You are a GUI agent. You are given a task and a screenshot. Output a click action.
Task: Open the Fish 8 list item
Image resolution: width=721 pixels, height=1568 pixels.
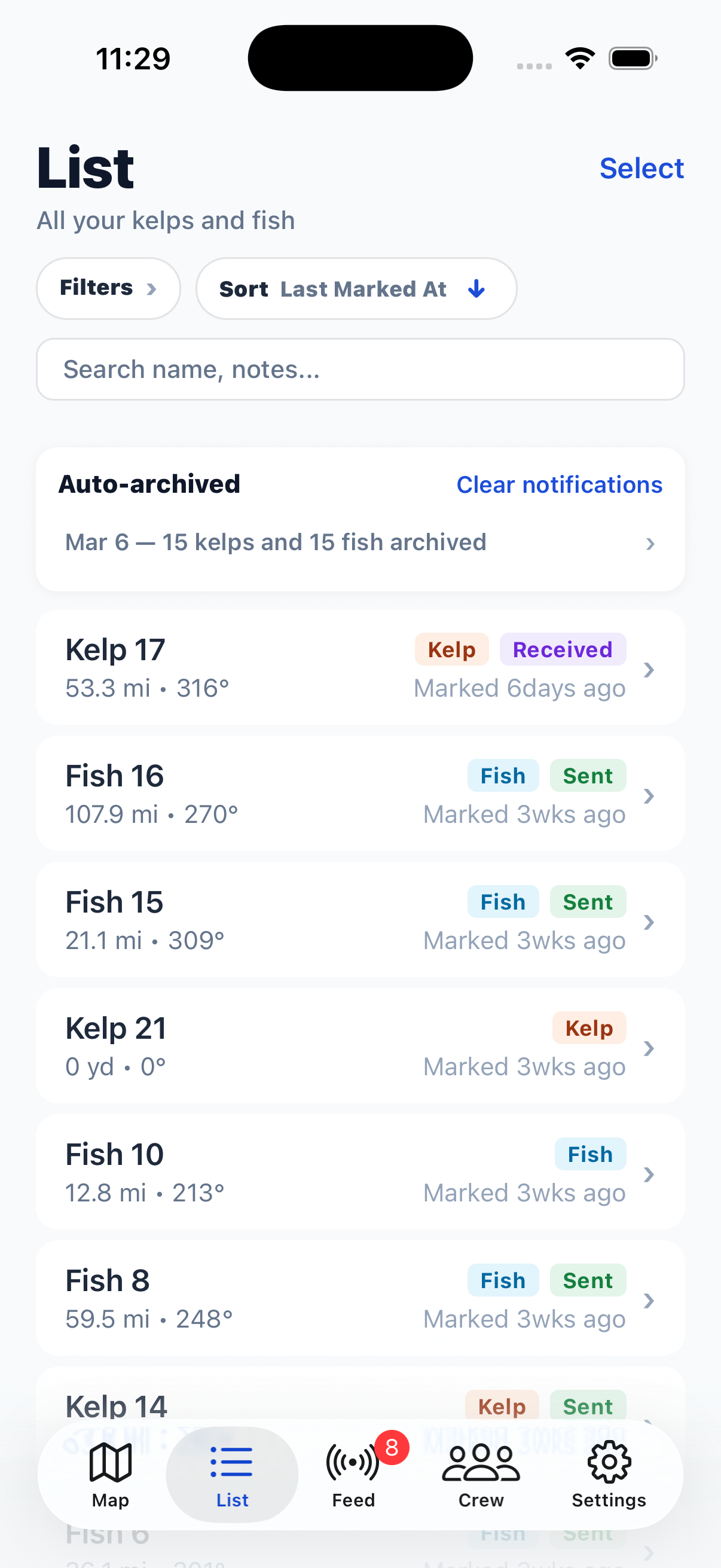pos(360,1298)
